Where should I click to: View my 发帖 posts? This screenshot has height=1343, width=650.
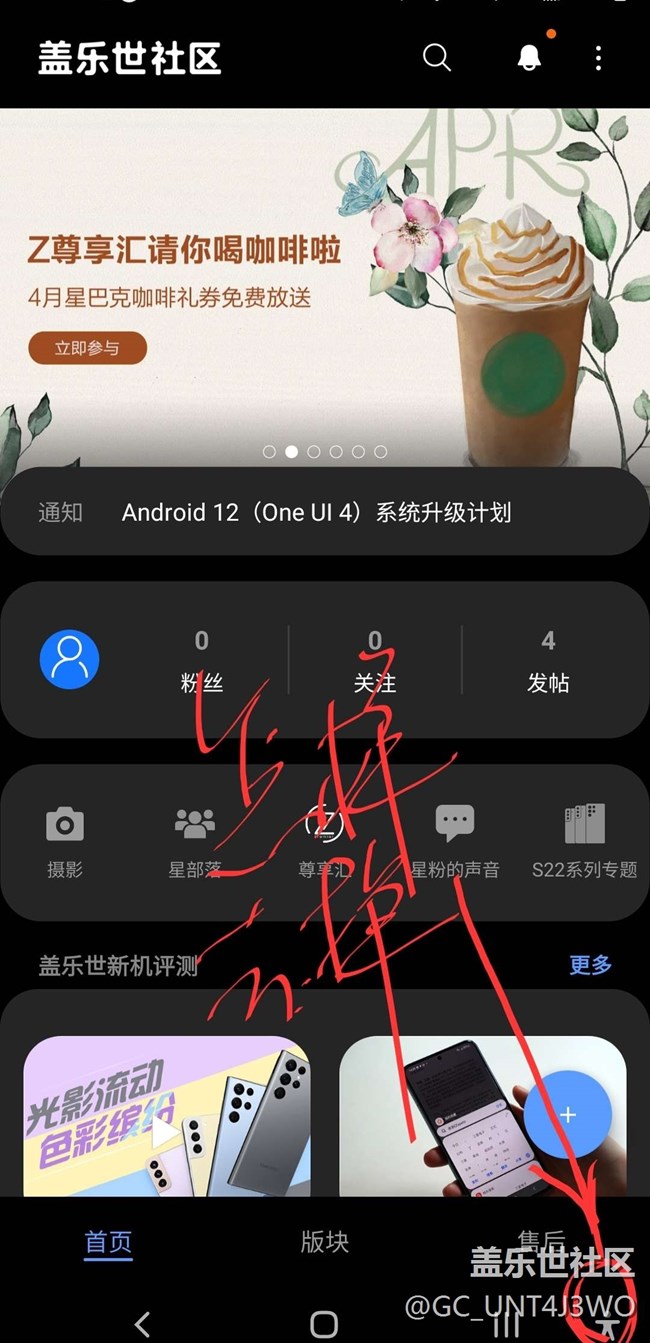548,660
